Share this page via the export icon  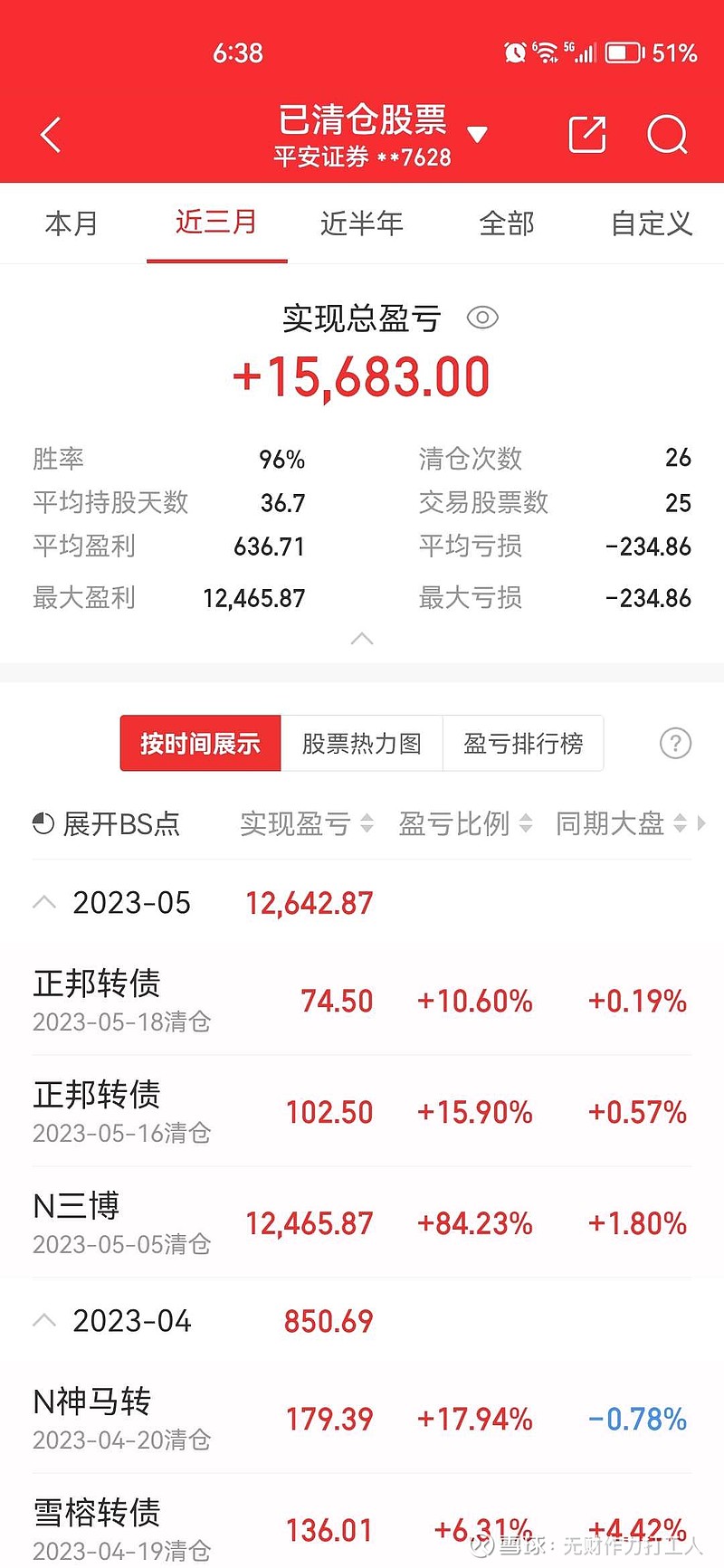(587, 135)
